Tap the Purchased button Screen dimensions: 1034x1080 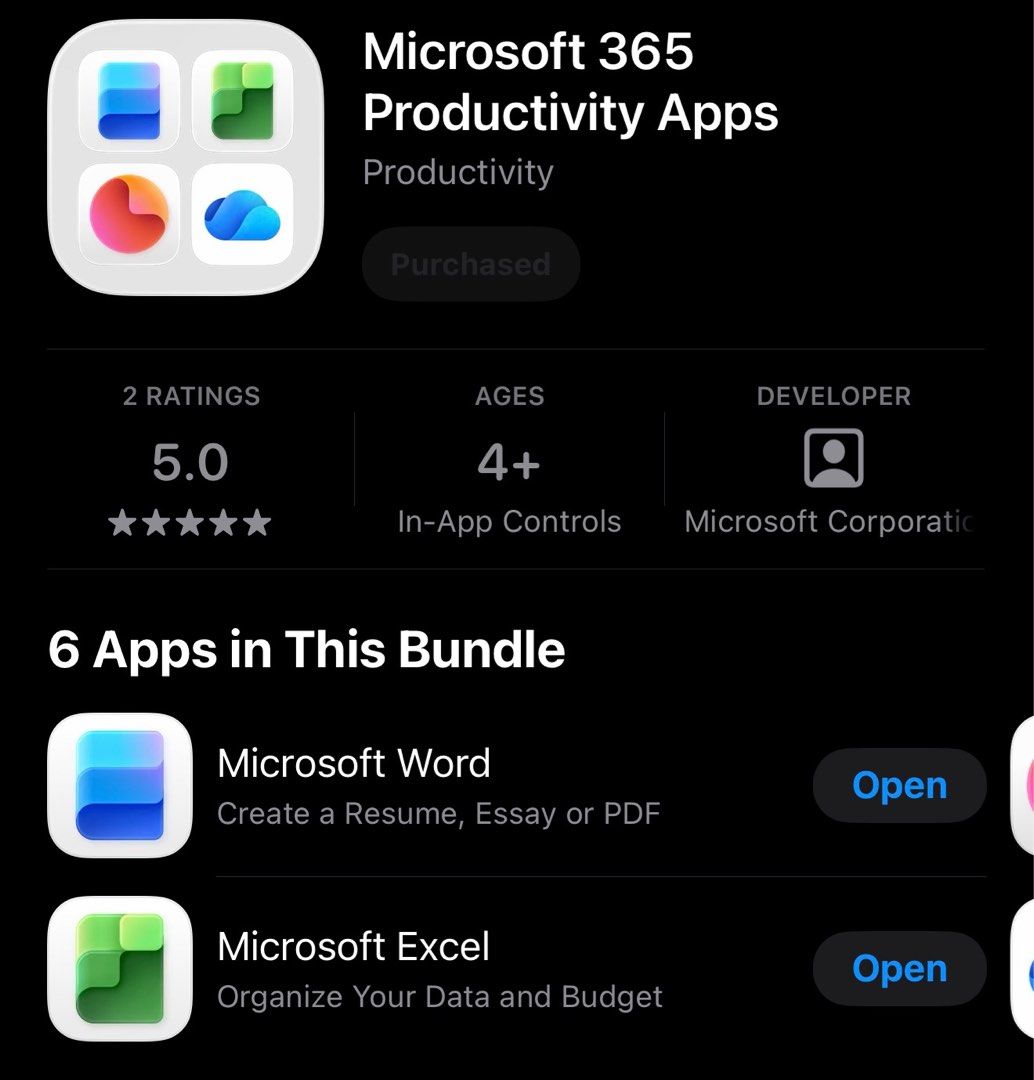[x=470, y=263]
